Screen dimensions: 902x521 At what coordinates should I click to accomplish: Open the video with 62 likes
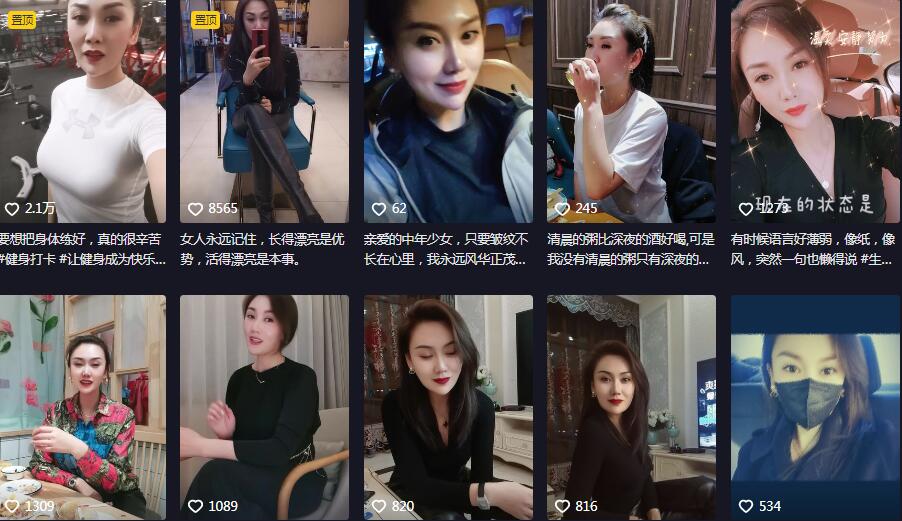(x=448, y=110)
